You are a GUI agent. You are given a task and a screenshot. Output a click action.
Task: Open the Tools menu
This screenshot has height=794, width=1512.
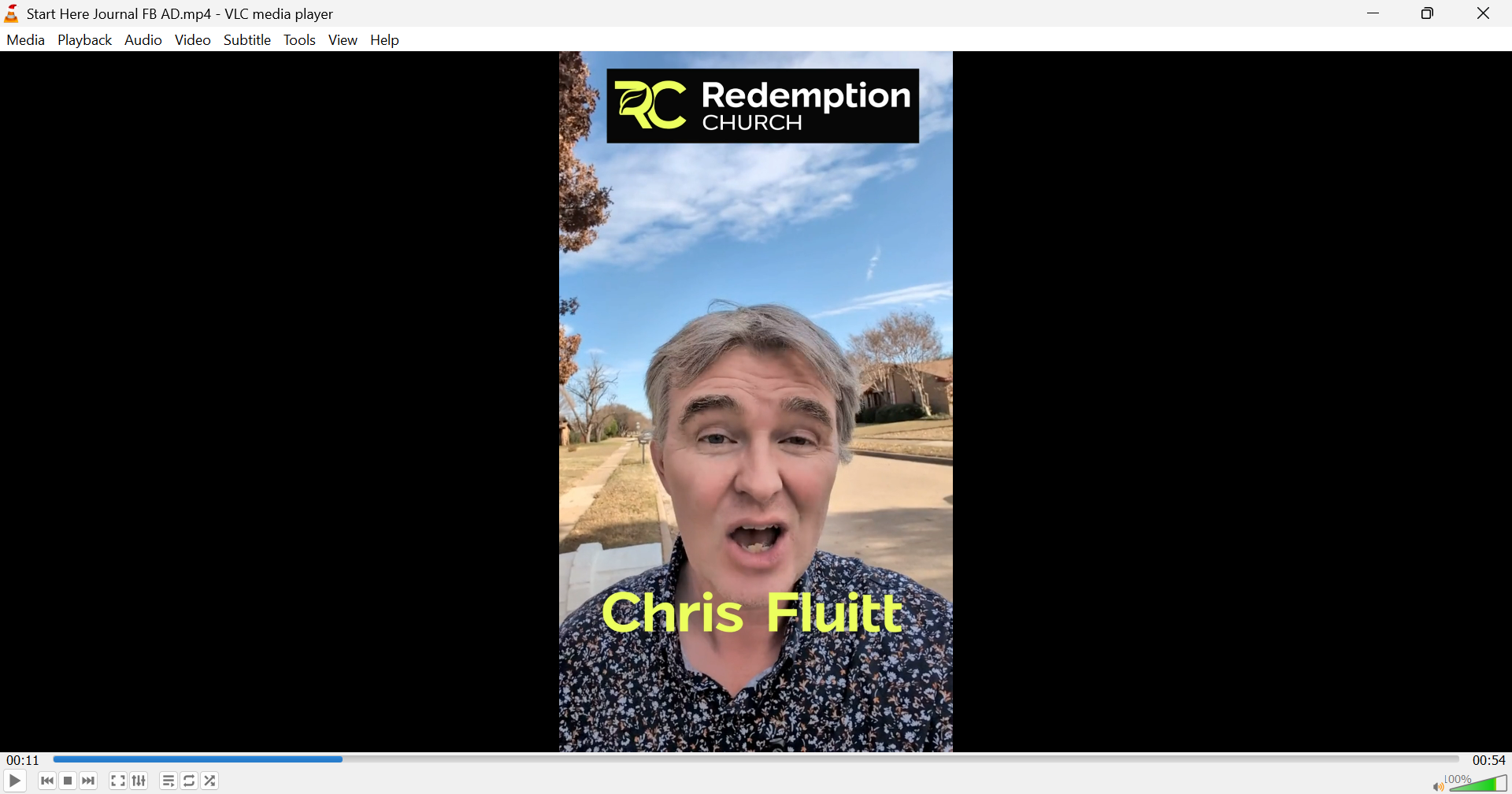299,40
